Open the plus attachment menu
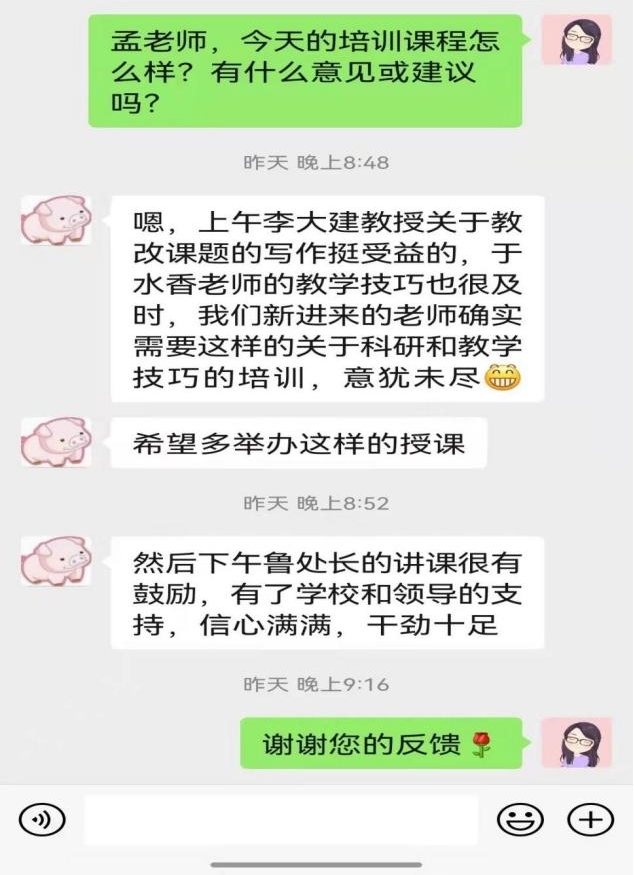634x875 pixels. 590,820
